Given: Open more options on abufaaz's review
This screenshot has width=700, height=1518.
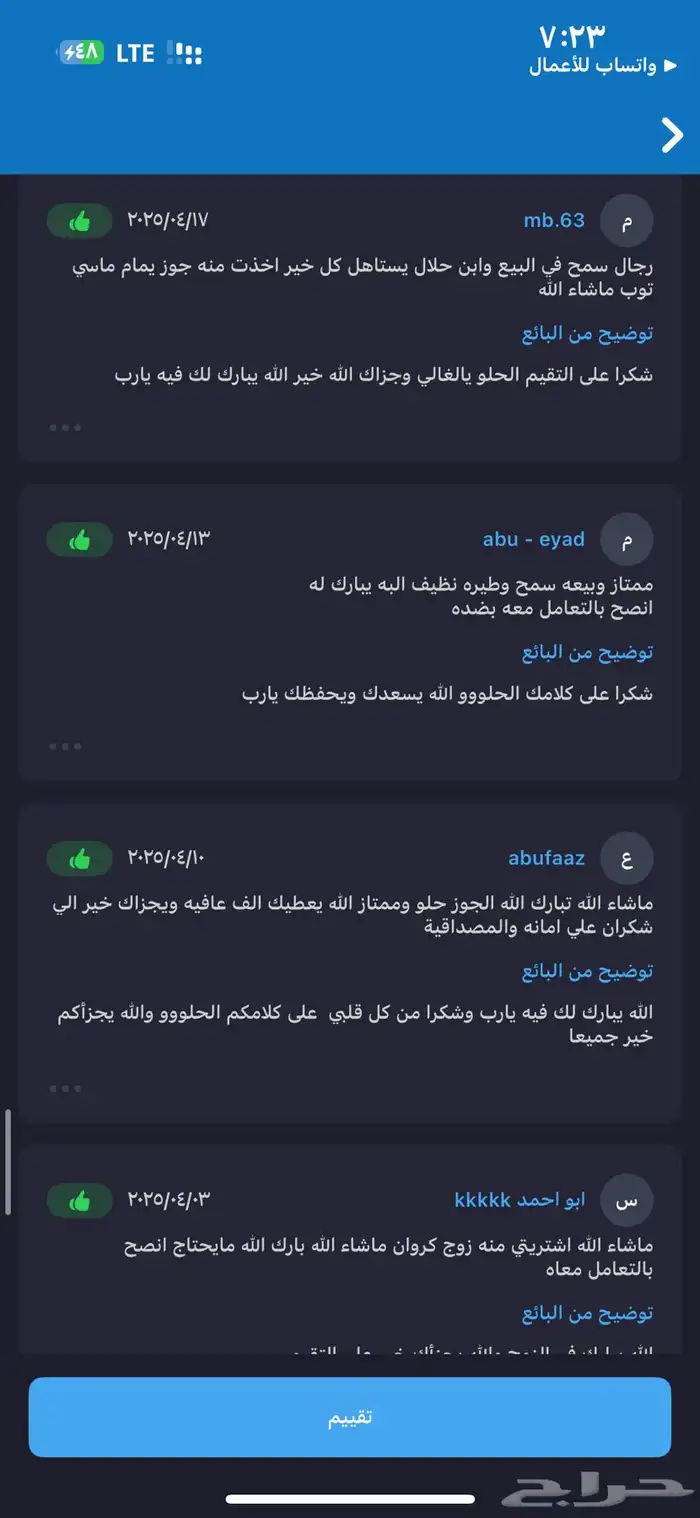Looking at the screenshot, I should [x=65, y=1088].
